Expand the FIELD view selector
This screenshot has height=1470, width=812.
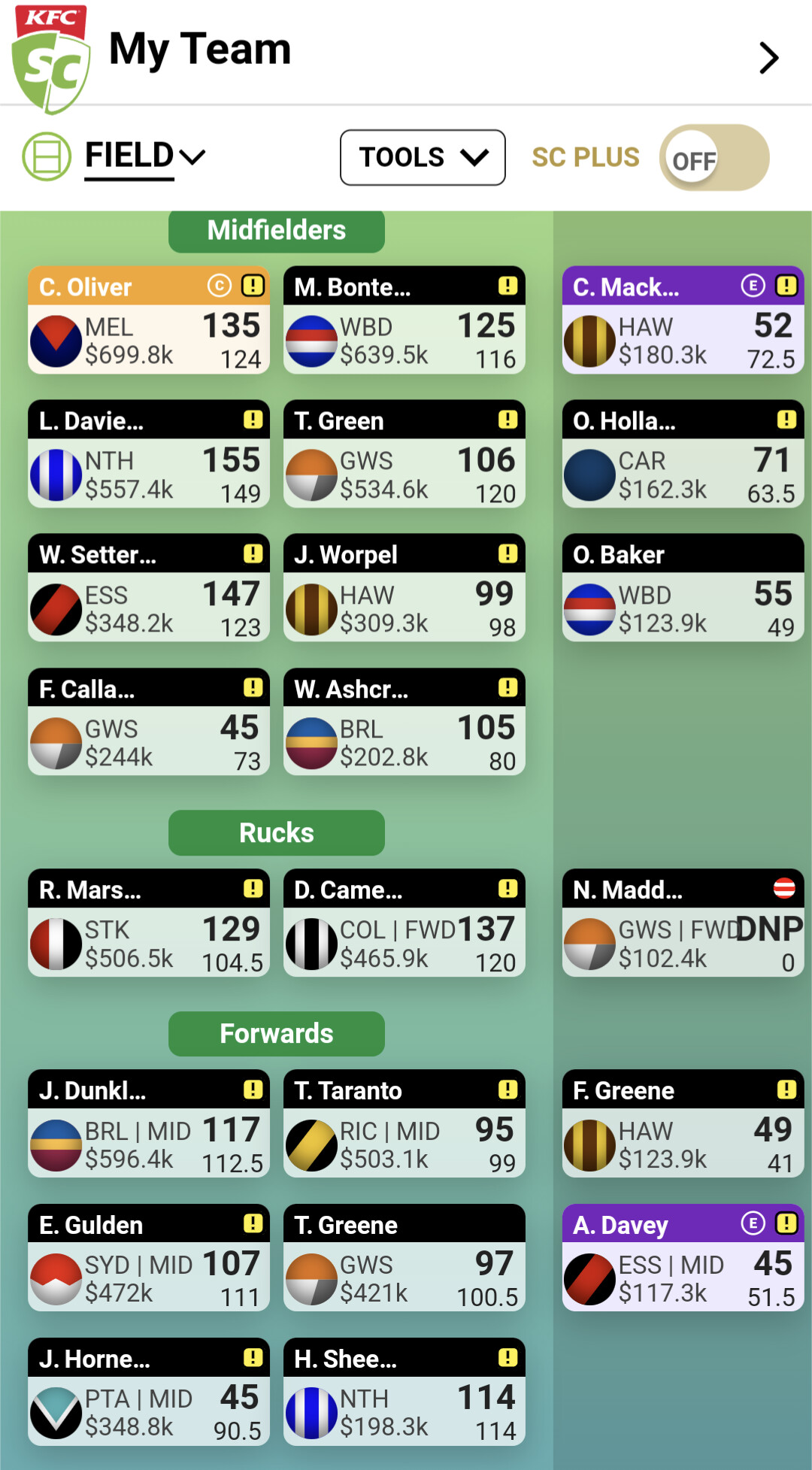(144, 156)
